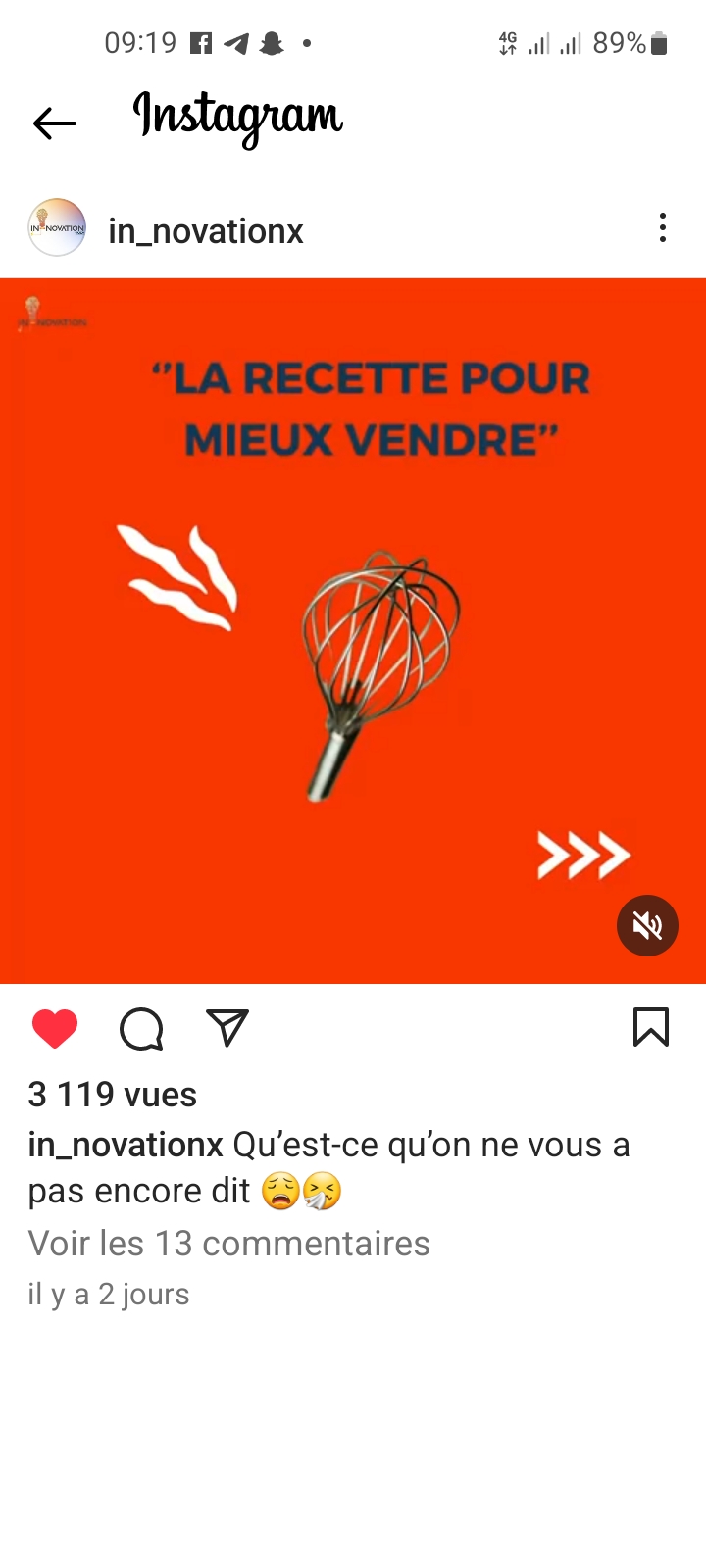Unmute the video sound

click(647, 925)
